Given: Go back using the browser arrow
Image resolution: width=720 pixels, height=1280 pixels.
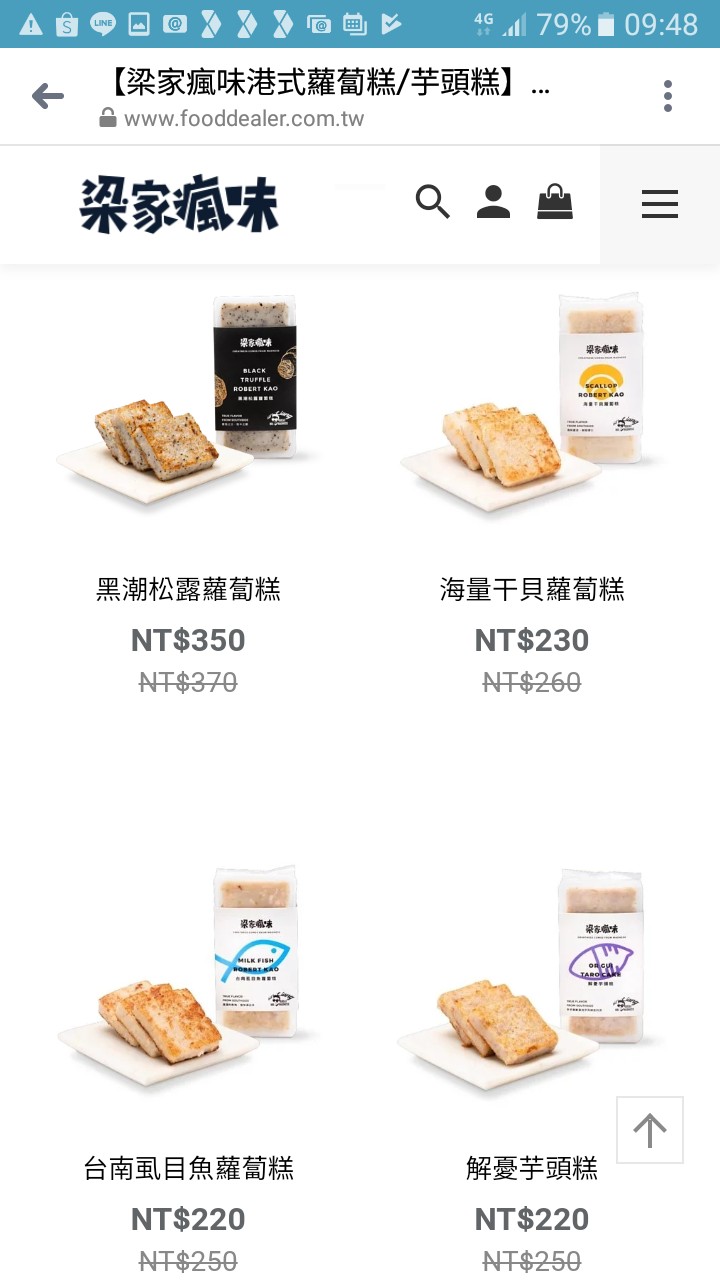Looking at the screenshot, I should tap(47, 96).
